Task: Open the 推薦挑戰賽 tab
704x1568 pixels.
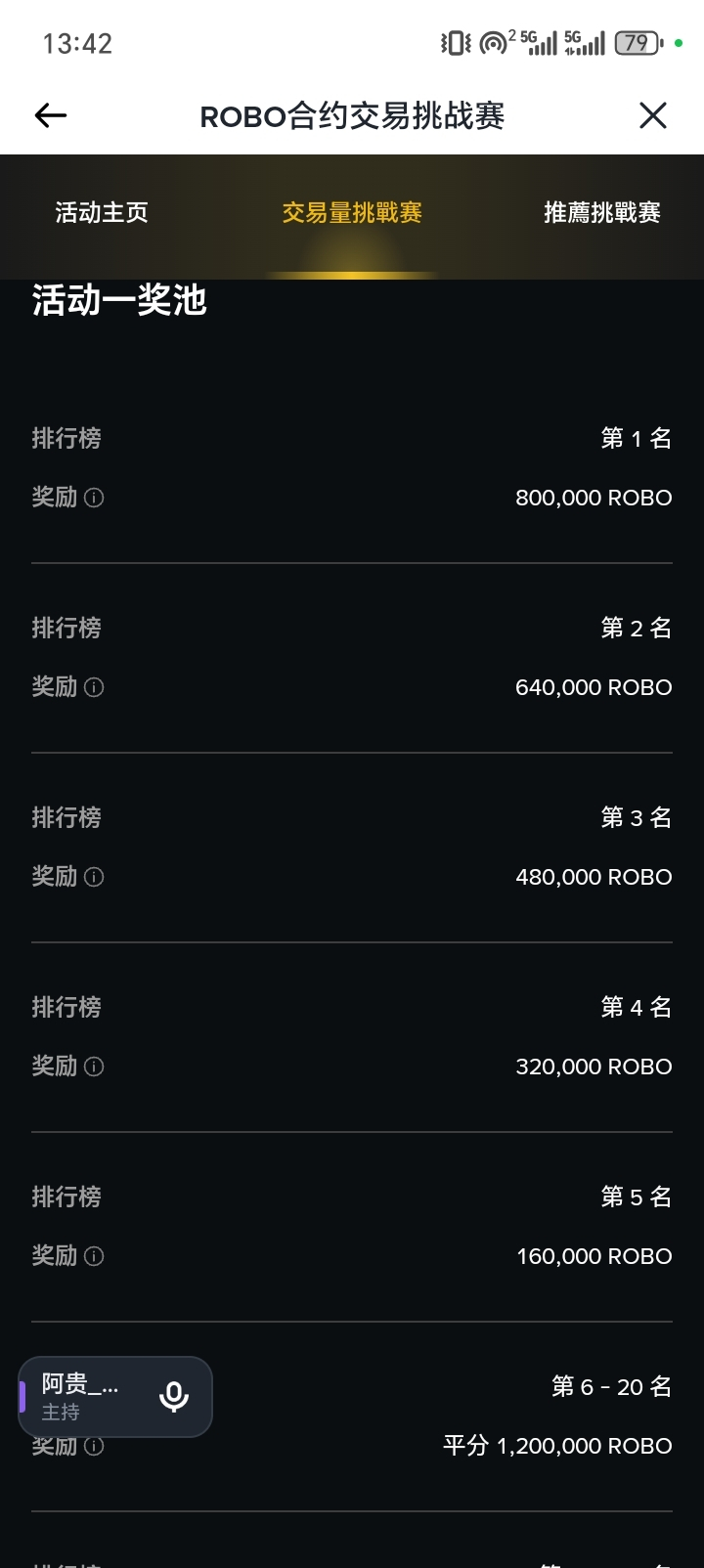Action: [601, 212]
